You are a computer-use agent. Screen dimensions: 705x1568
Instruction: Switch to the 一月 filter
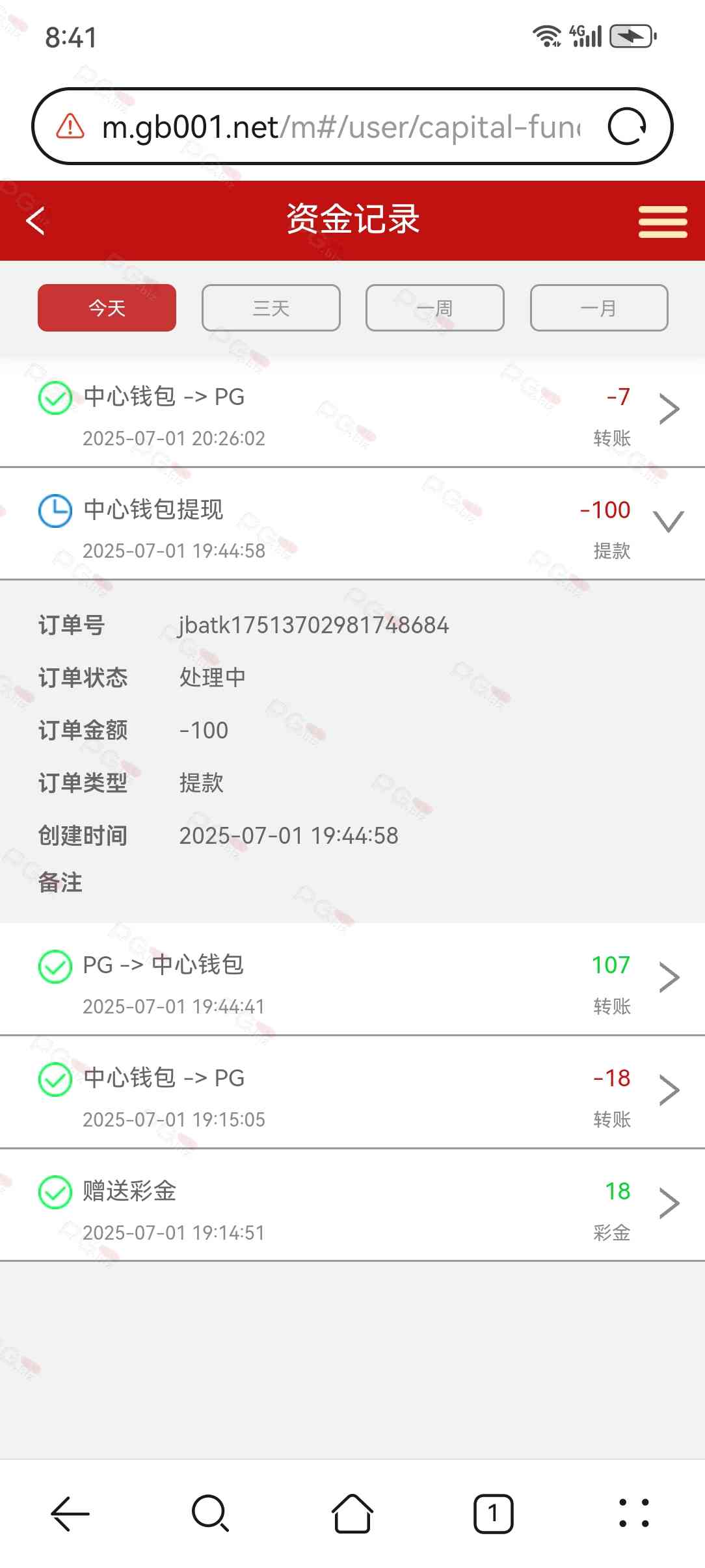(598, 307)
